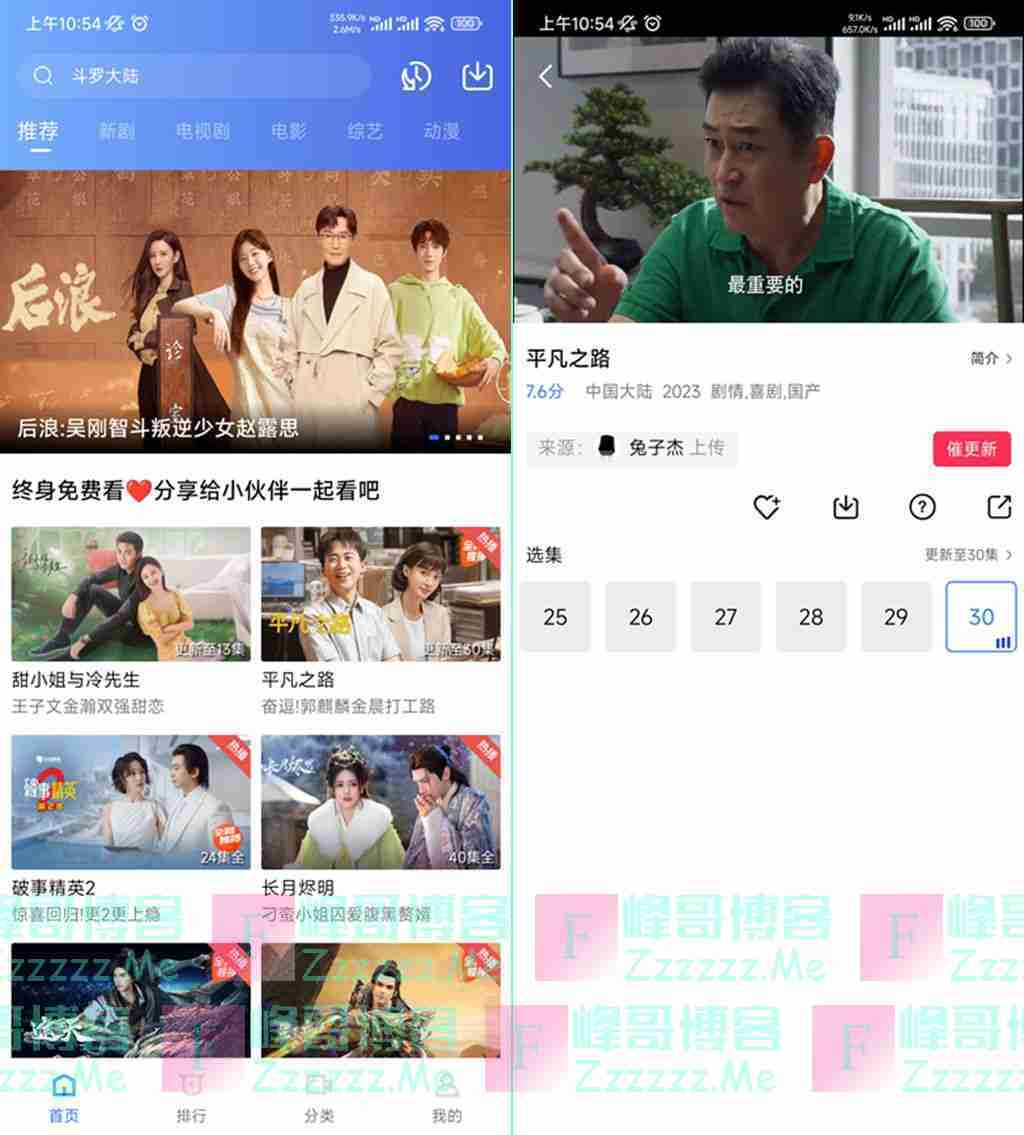Switch to the 综艺 tab
This screenshot has width=1024, height=1135.
pyautogui.click(x=365, y=131)
